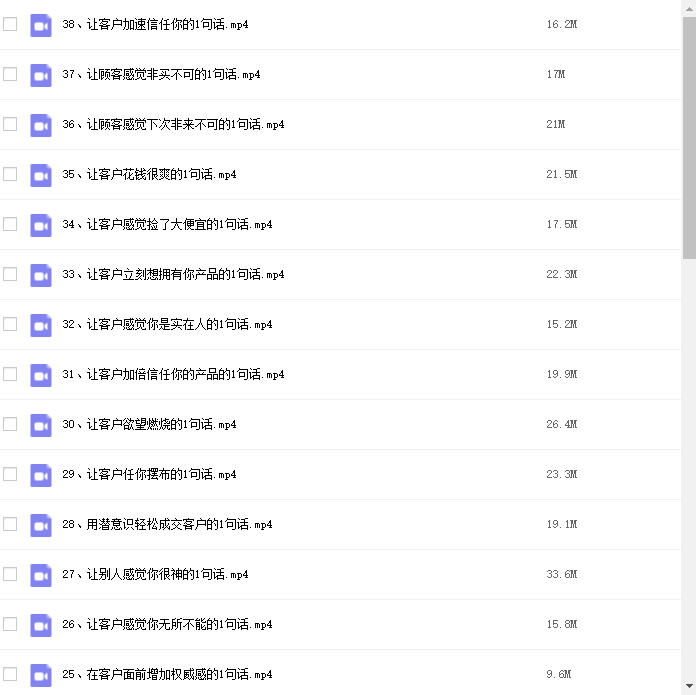
Task: Select the checkbox for file 37、让顾客感觉非买不可
Action: click(x=10, y=74)
